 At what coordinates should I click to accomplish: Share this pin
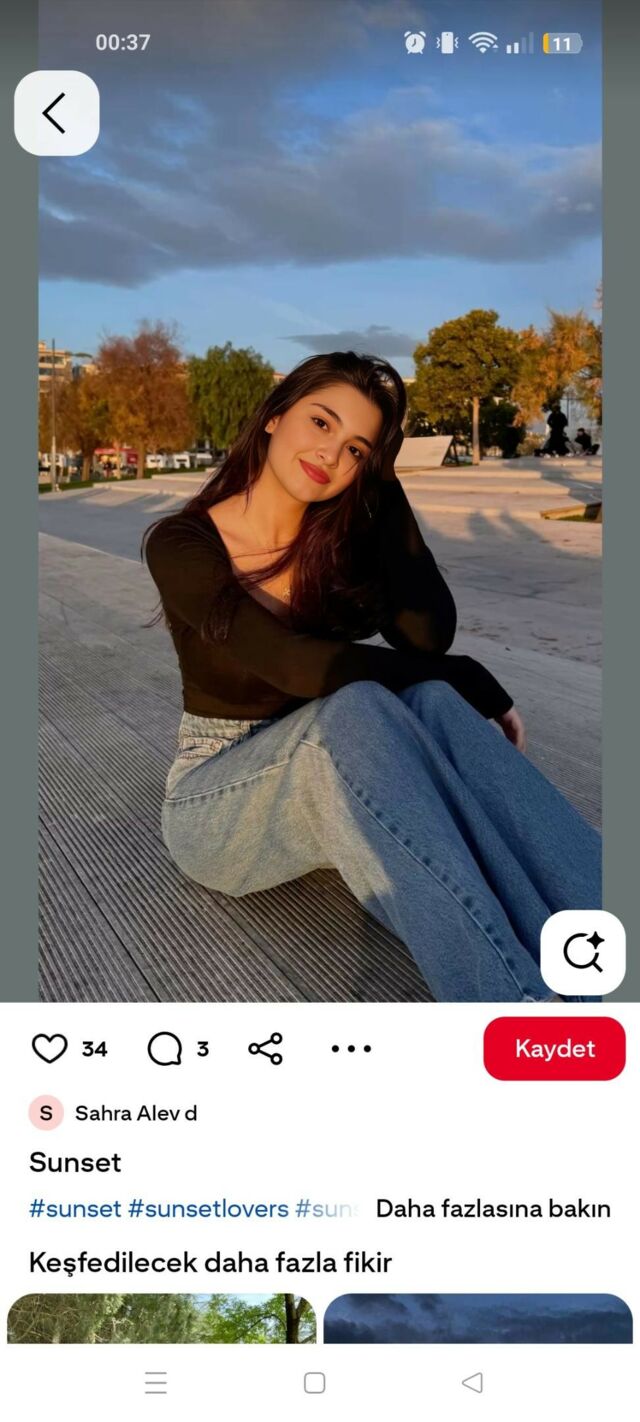(265, 1048)
